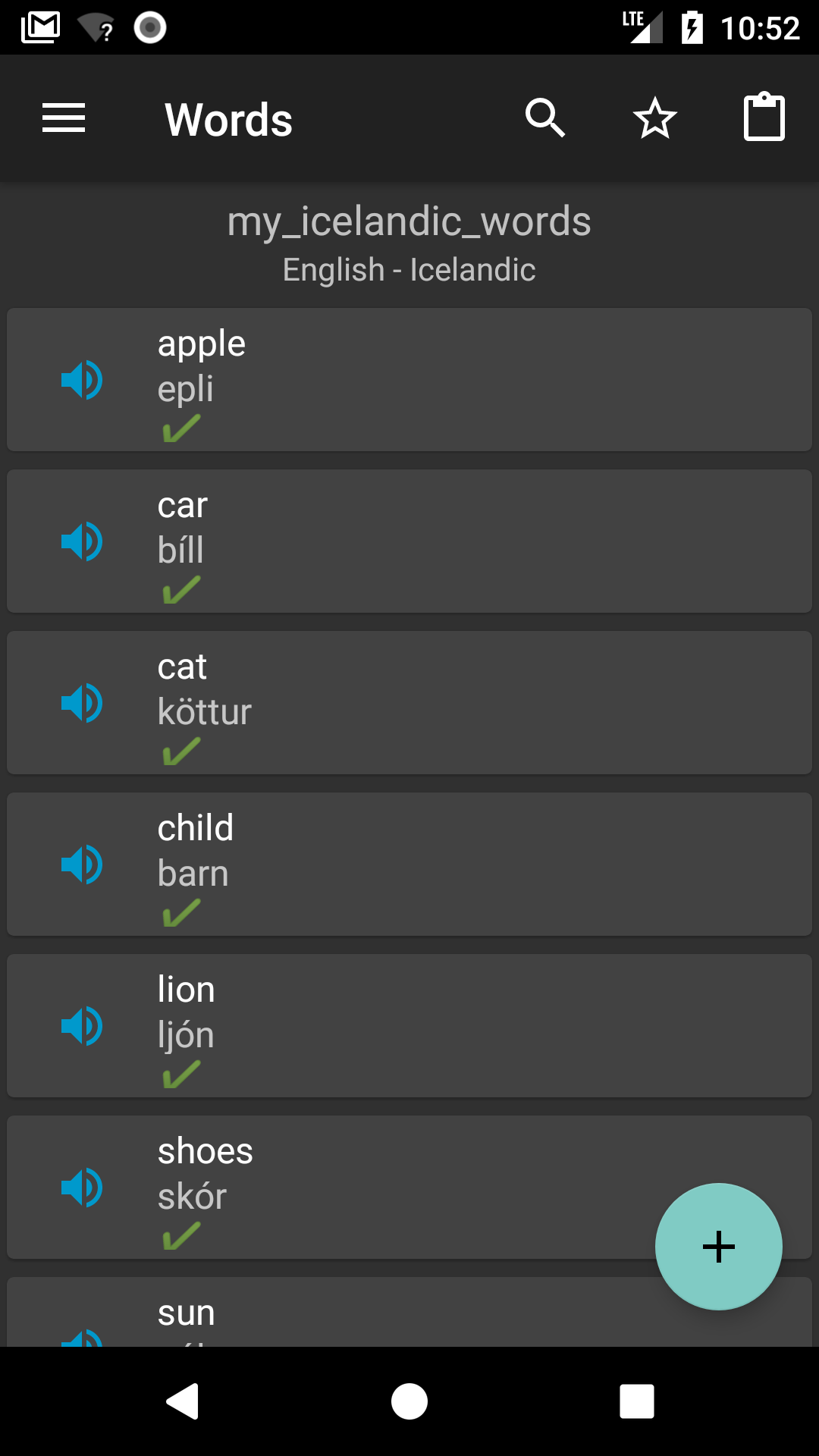Select the car – bíll entry

point(455,541)
